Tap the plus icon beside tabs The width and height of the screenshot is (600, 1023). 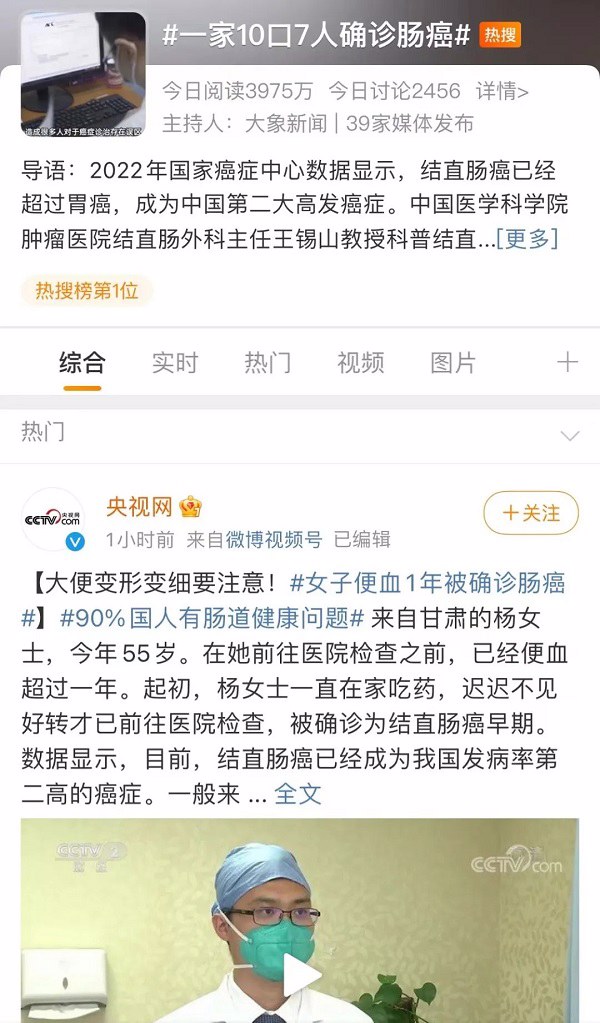(567, 362)
